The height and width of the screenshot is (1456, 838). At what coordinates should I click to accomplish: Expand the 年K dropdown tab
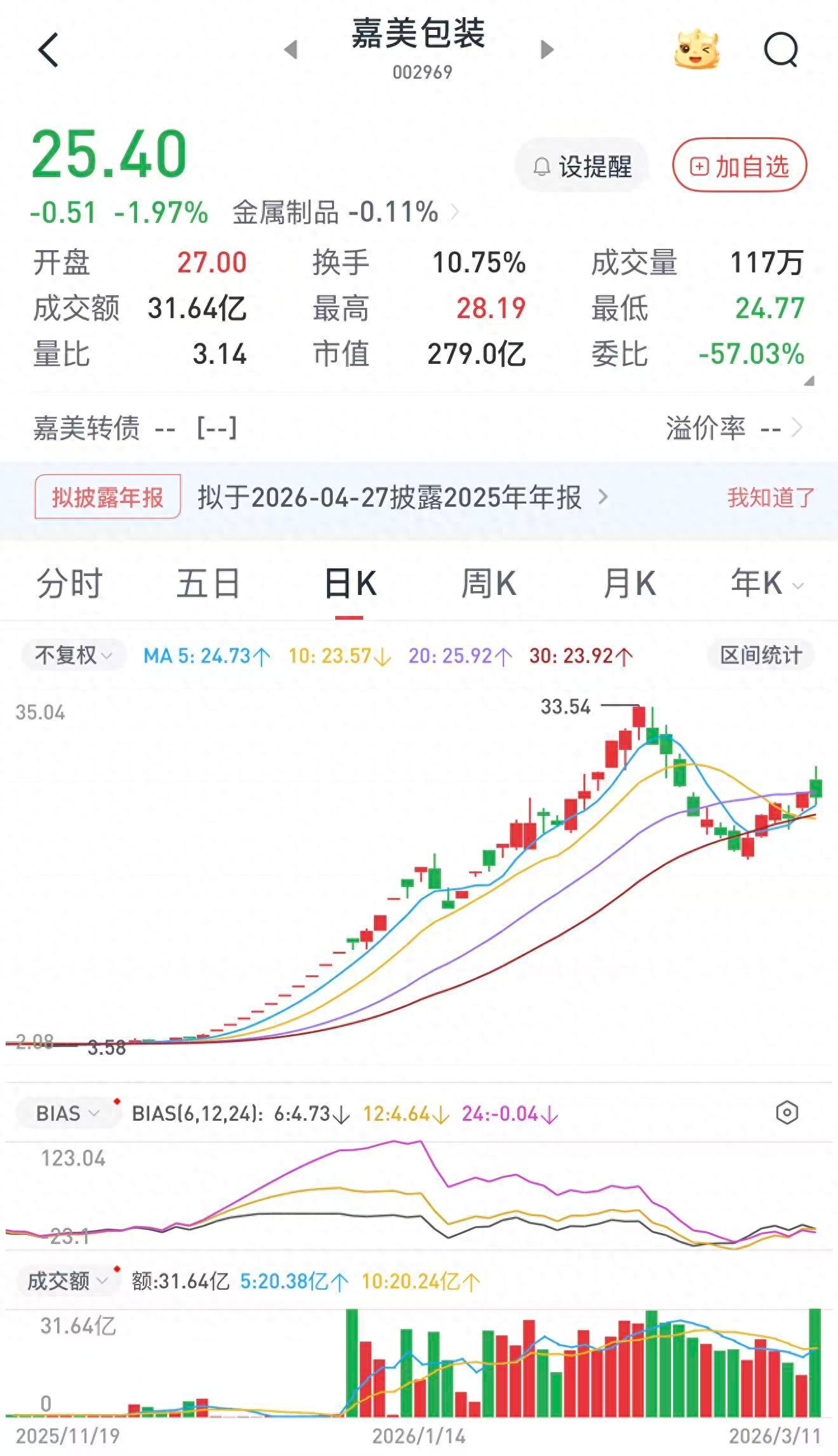765,583
